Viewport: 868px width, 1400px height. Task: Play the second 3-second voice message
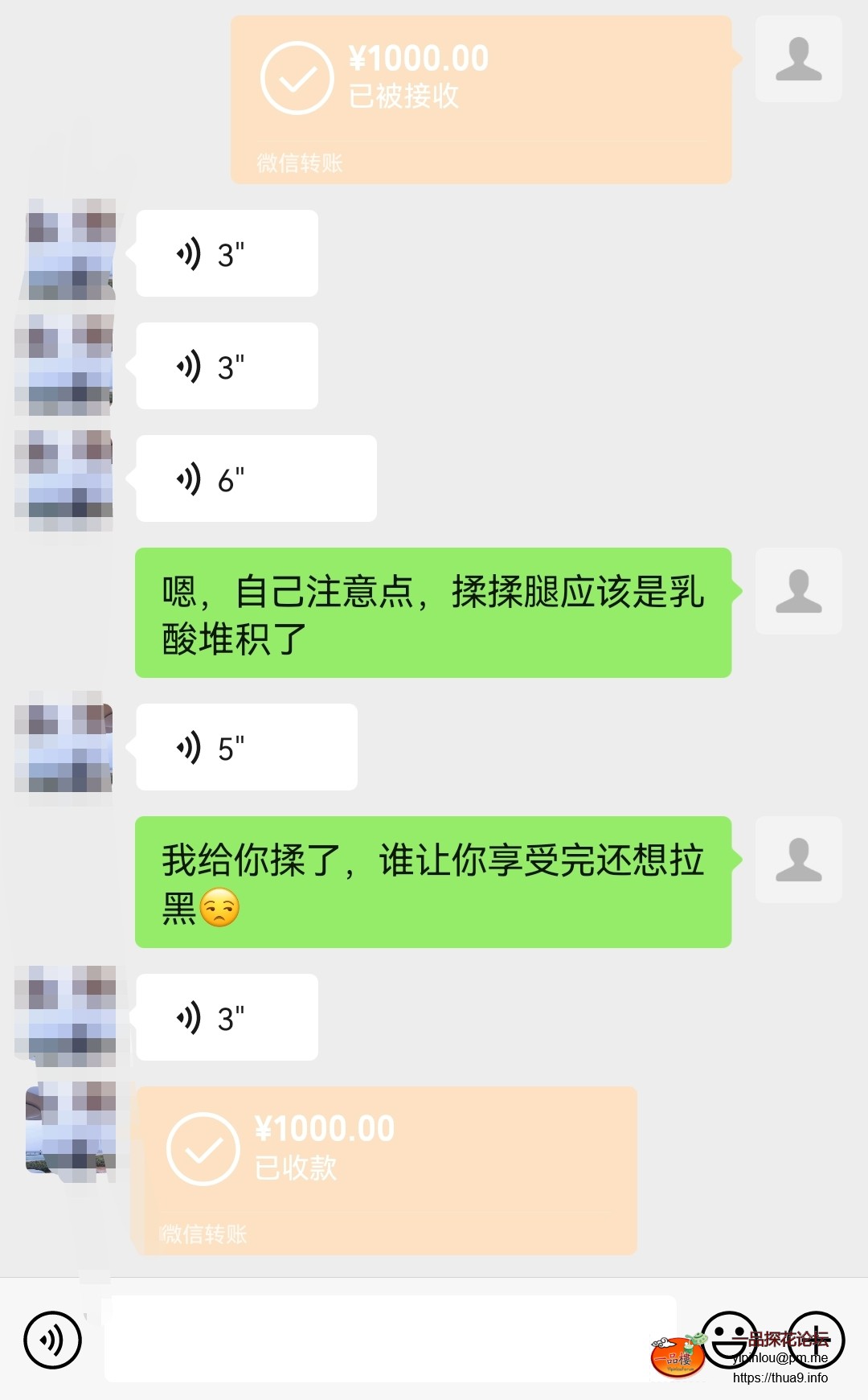coord(226,365)
